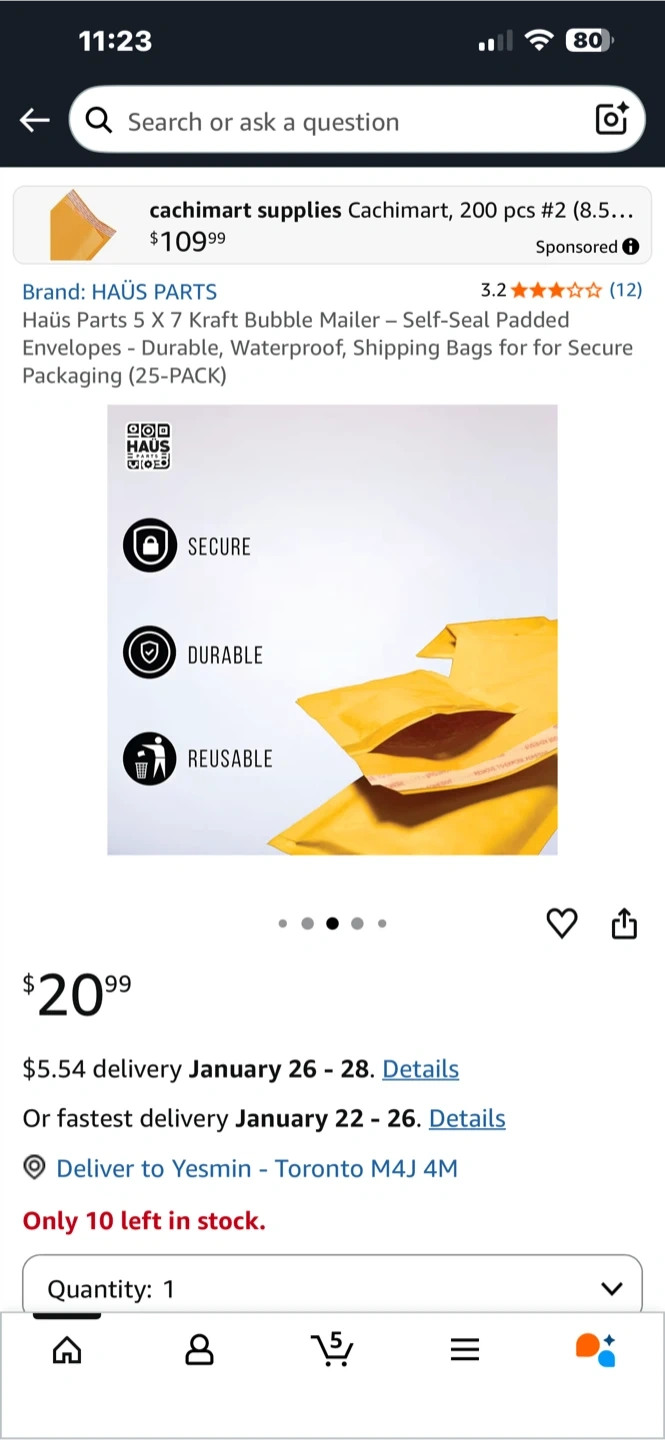Open the account profile tab

click(200, 1350)
